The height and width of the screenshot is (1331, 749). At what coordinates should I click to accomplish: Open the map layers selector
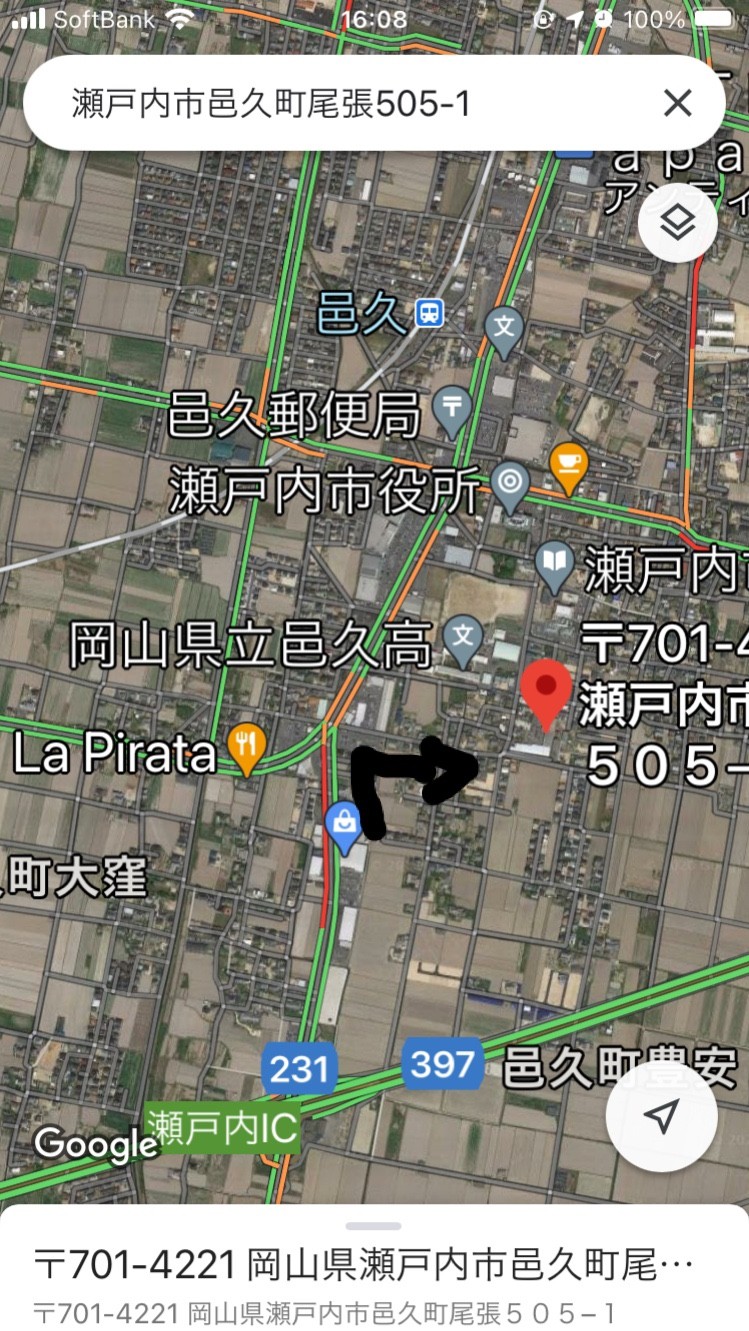point(678,224)
